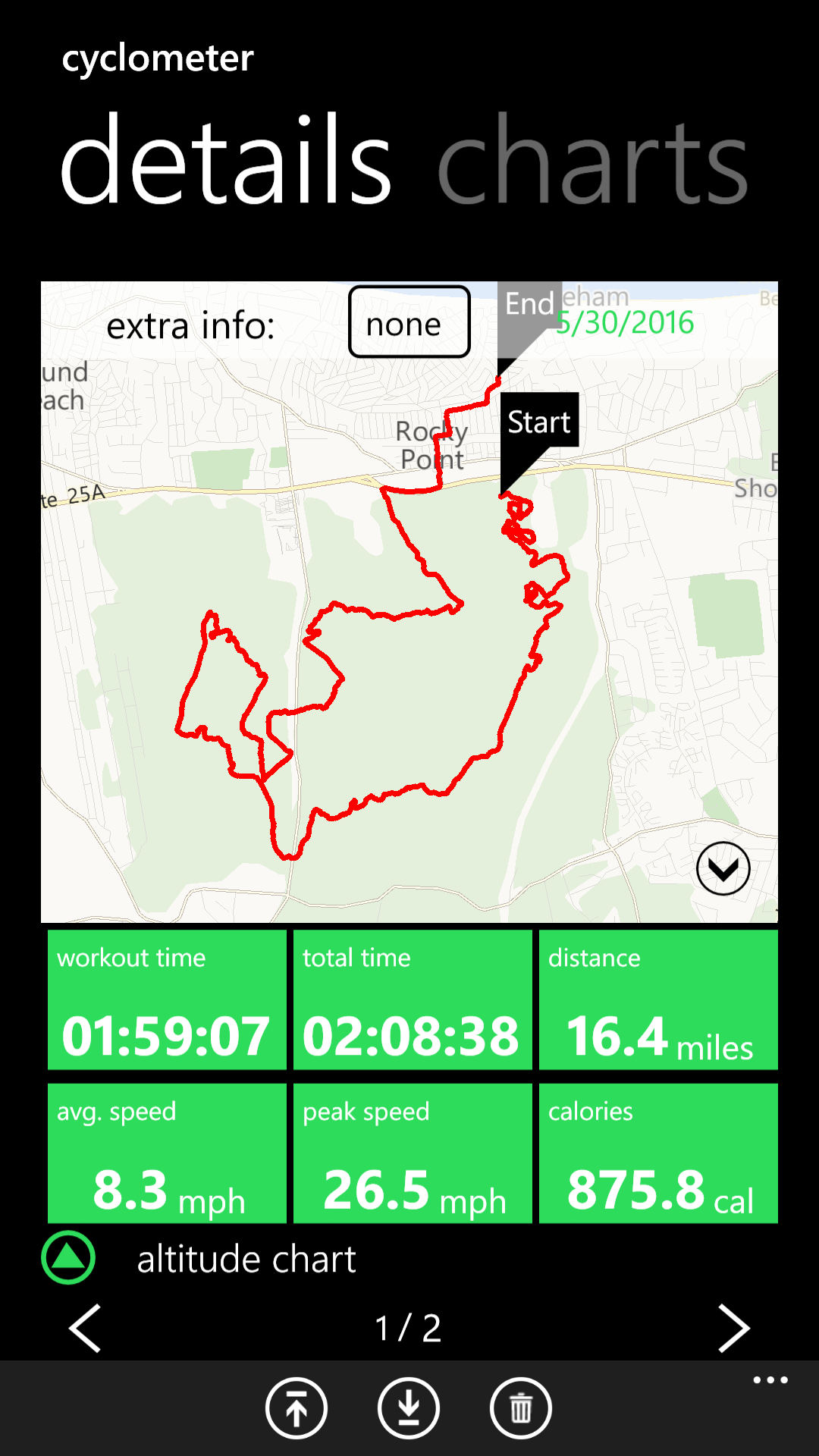Screen dimensions: 819x1456
Task: Go to the next page arrow
Action: point(734,1328)
